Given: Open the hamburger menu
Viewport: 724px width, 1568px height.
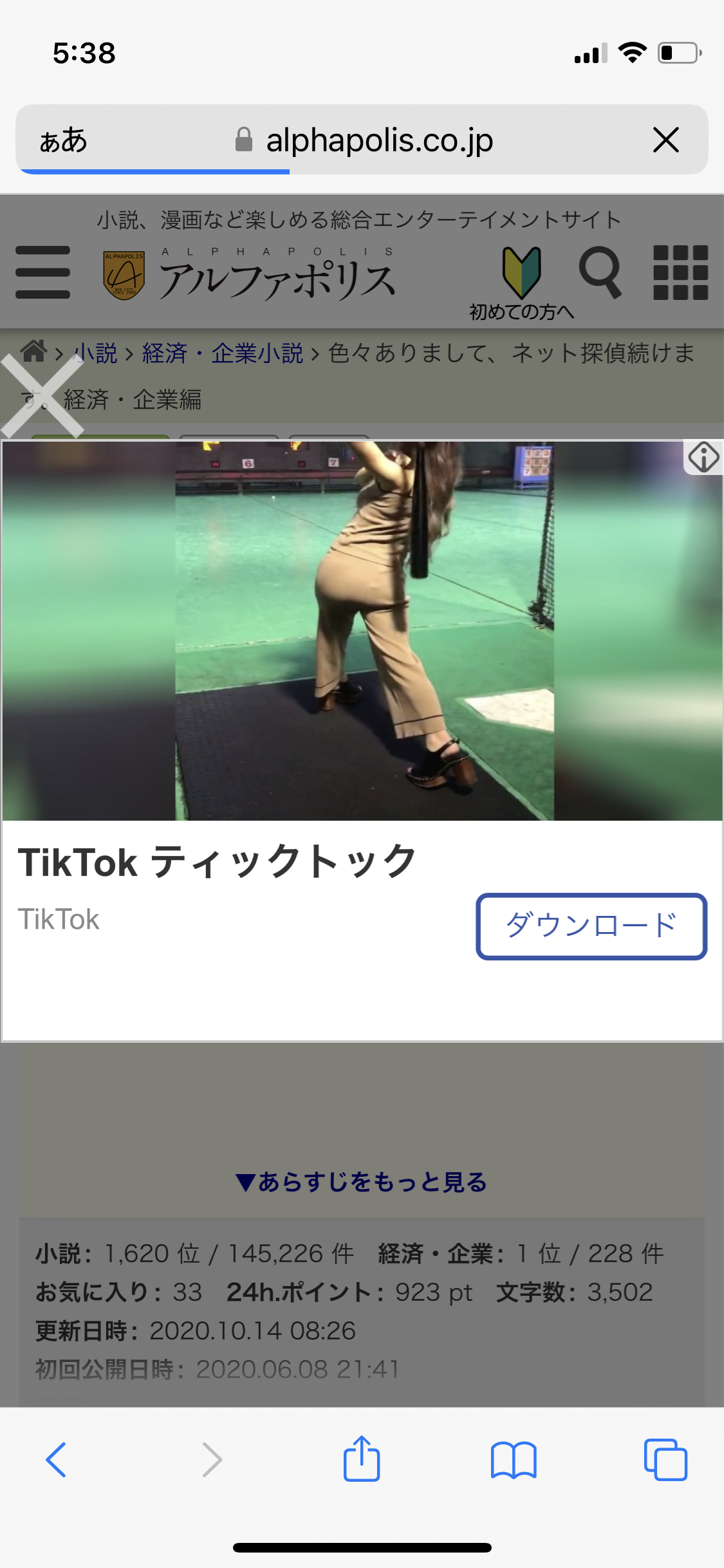Looking at the screenshot, I should (42, 272).
